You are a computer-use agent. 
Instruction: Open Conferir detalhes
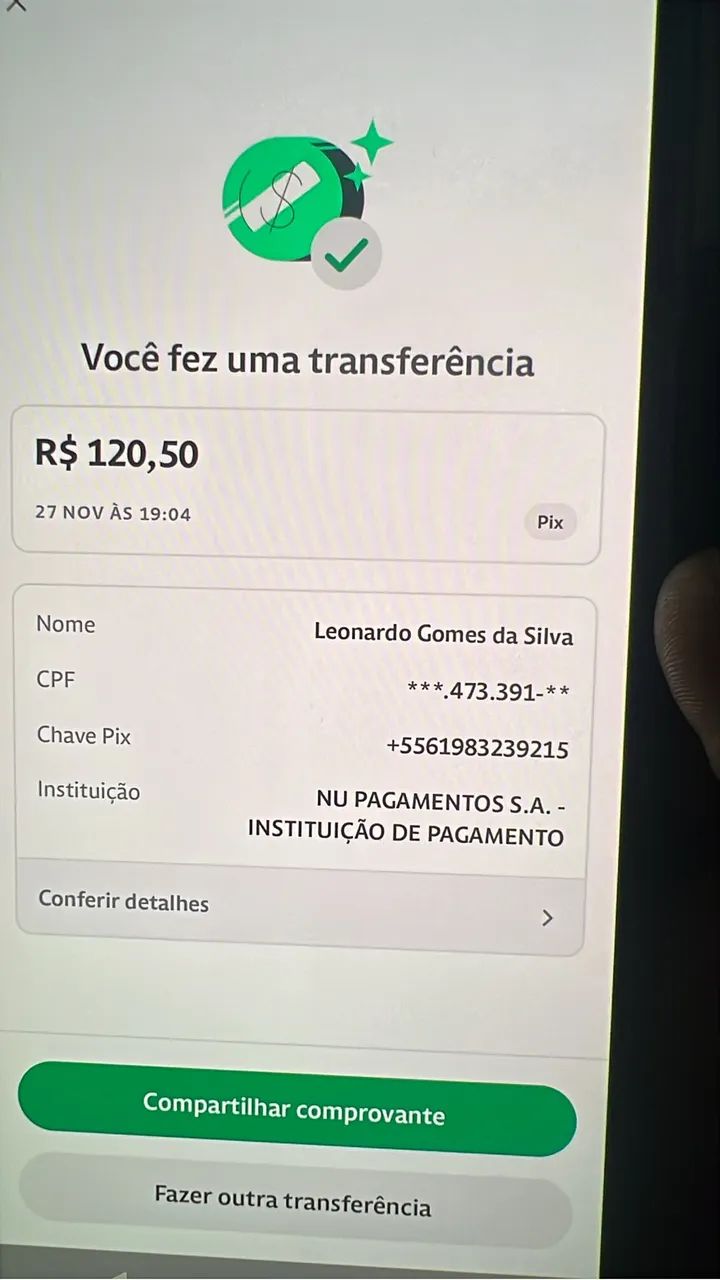tap(123, 902)
